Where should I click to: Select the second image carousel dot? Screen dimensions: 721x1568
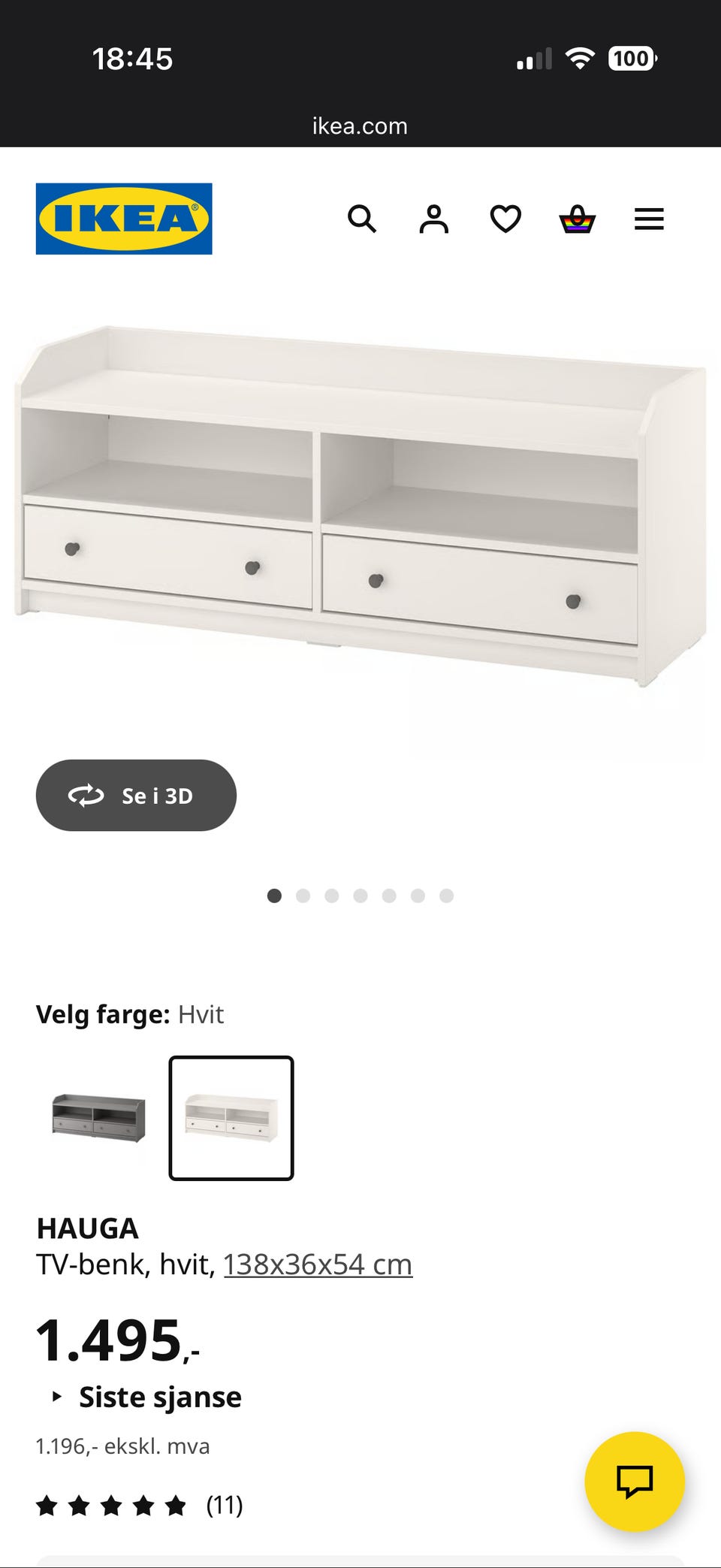pyautogui.click(x=303, y=896)
